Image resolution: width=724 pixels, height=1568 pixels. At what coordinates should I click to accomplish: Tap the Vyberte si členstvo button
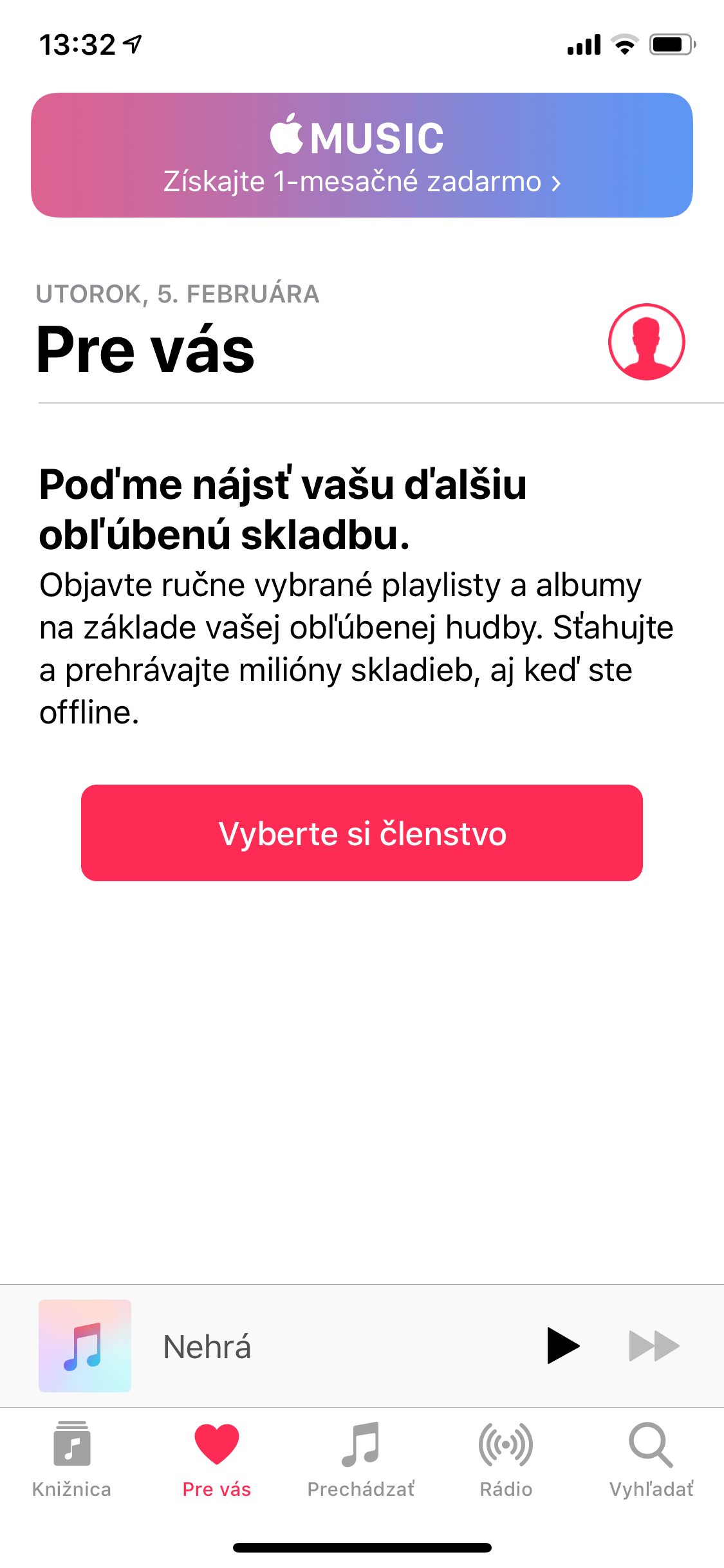362,832
